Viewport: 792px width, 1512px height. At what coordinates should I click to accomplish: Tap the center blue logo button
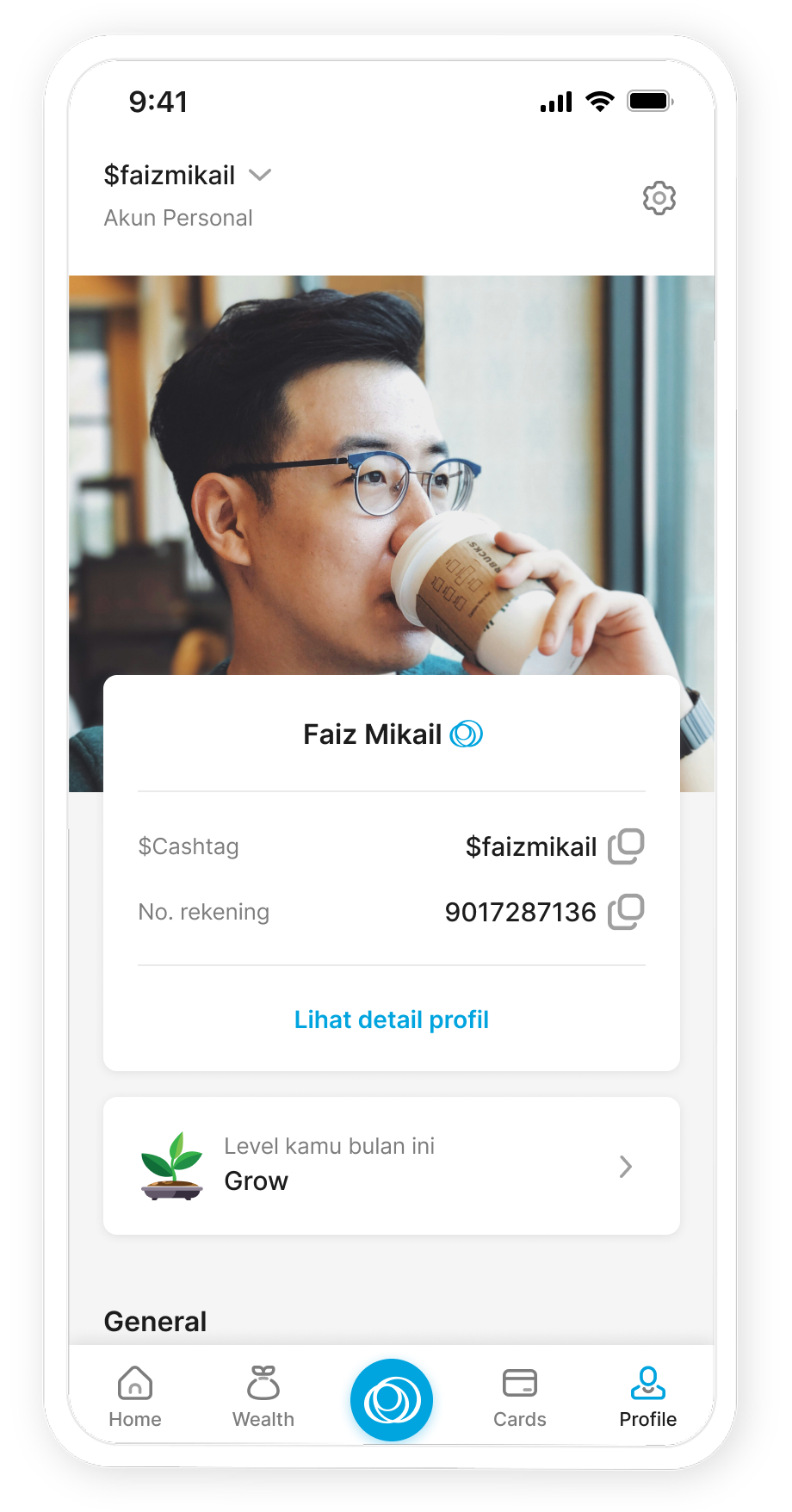(392, 1400)
